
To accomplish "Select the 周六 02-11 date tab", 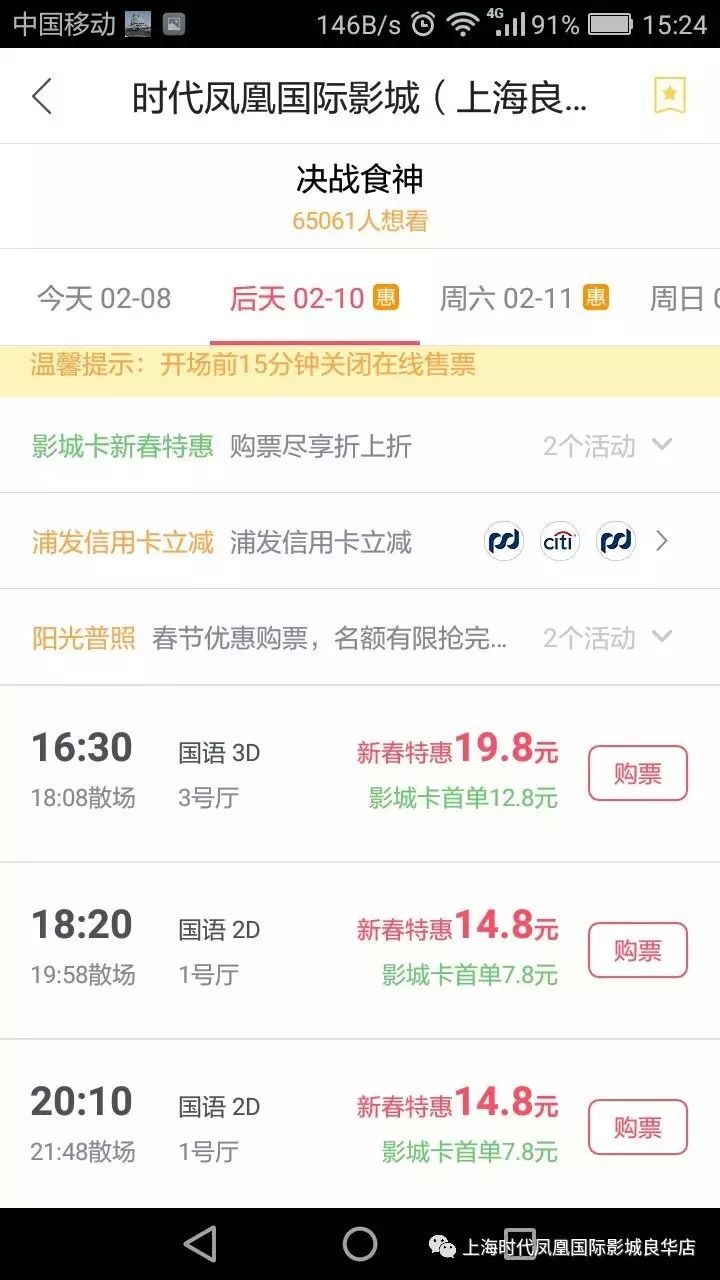I will [524, 298].
